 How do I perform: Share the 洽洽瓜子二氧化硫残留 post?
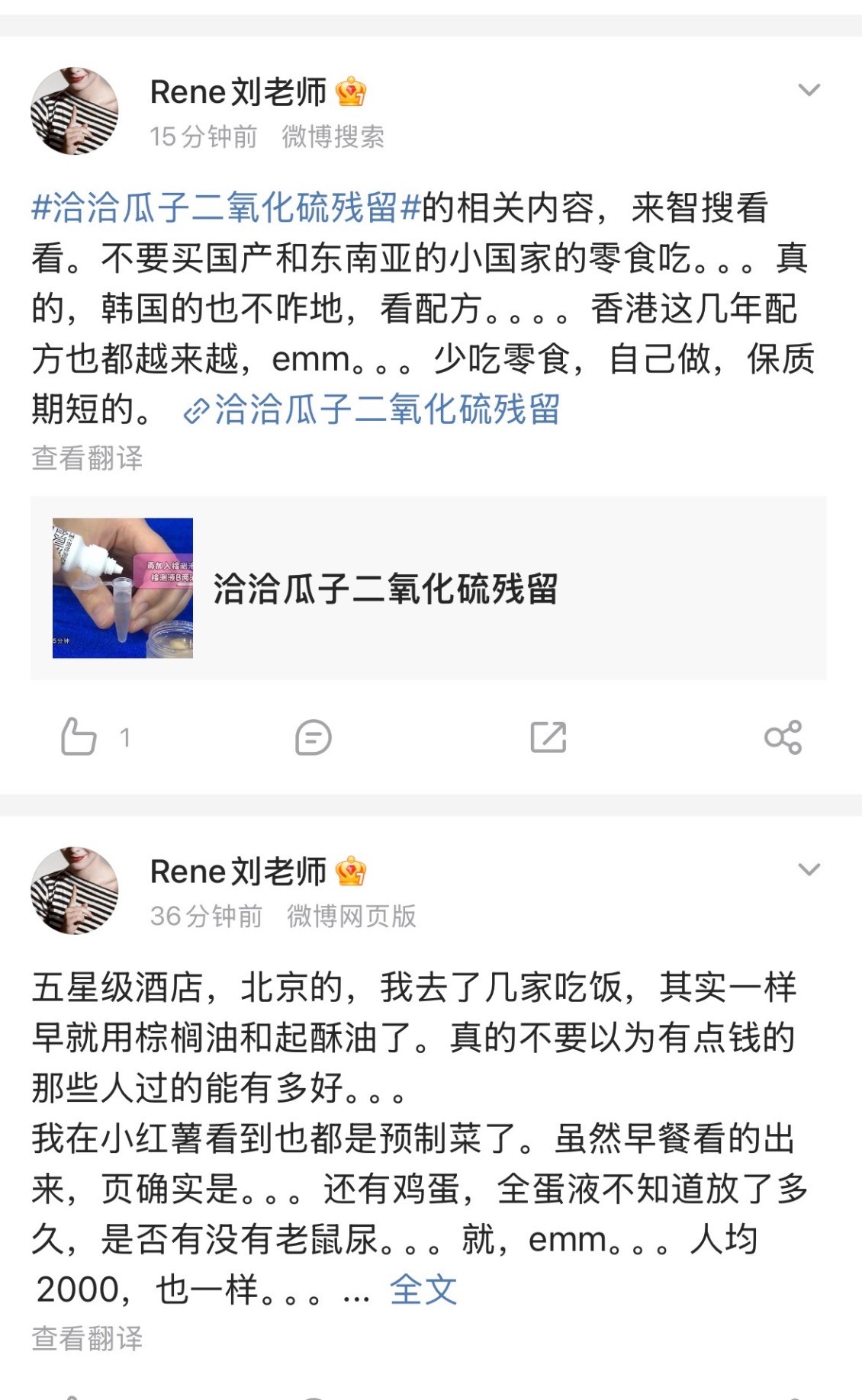pos(783,737)
